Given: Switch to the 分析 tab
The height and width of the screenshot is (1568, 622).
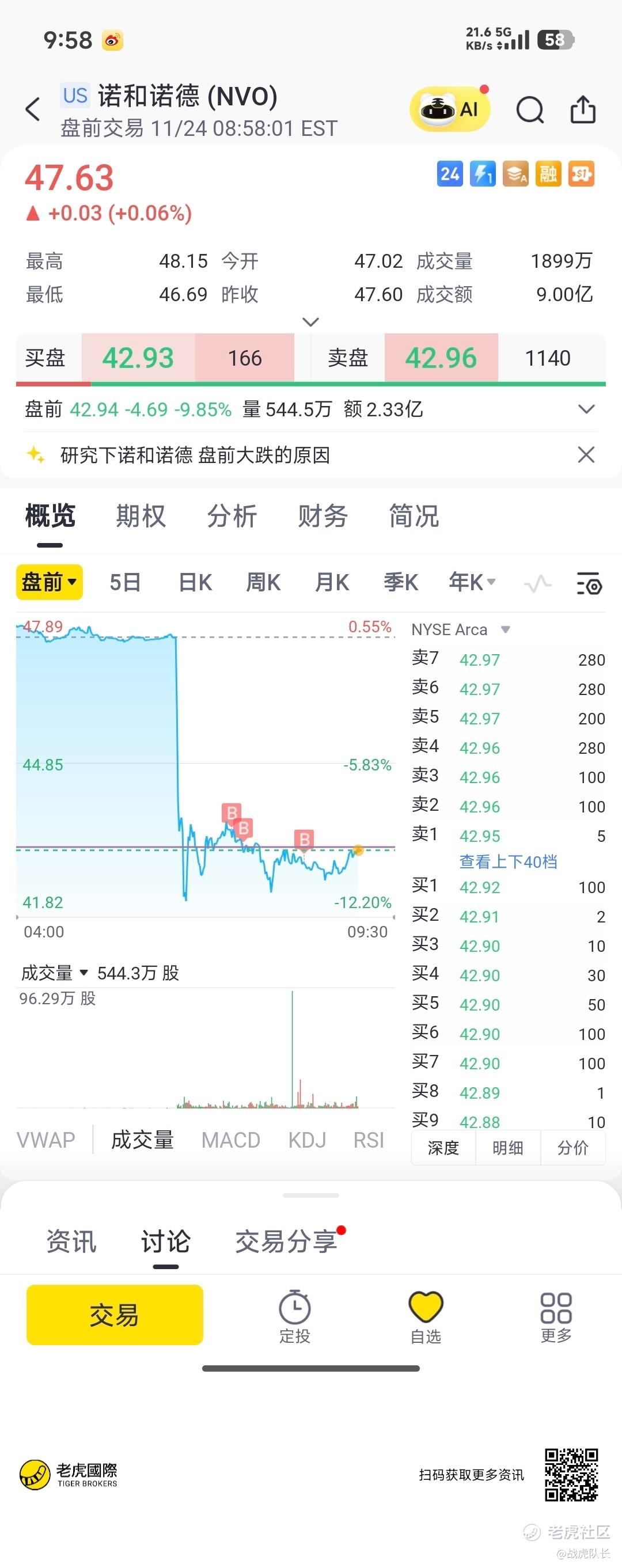Looking at the screenshot, I should [232, 516].
